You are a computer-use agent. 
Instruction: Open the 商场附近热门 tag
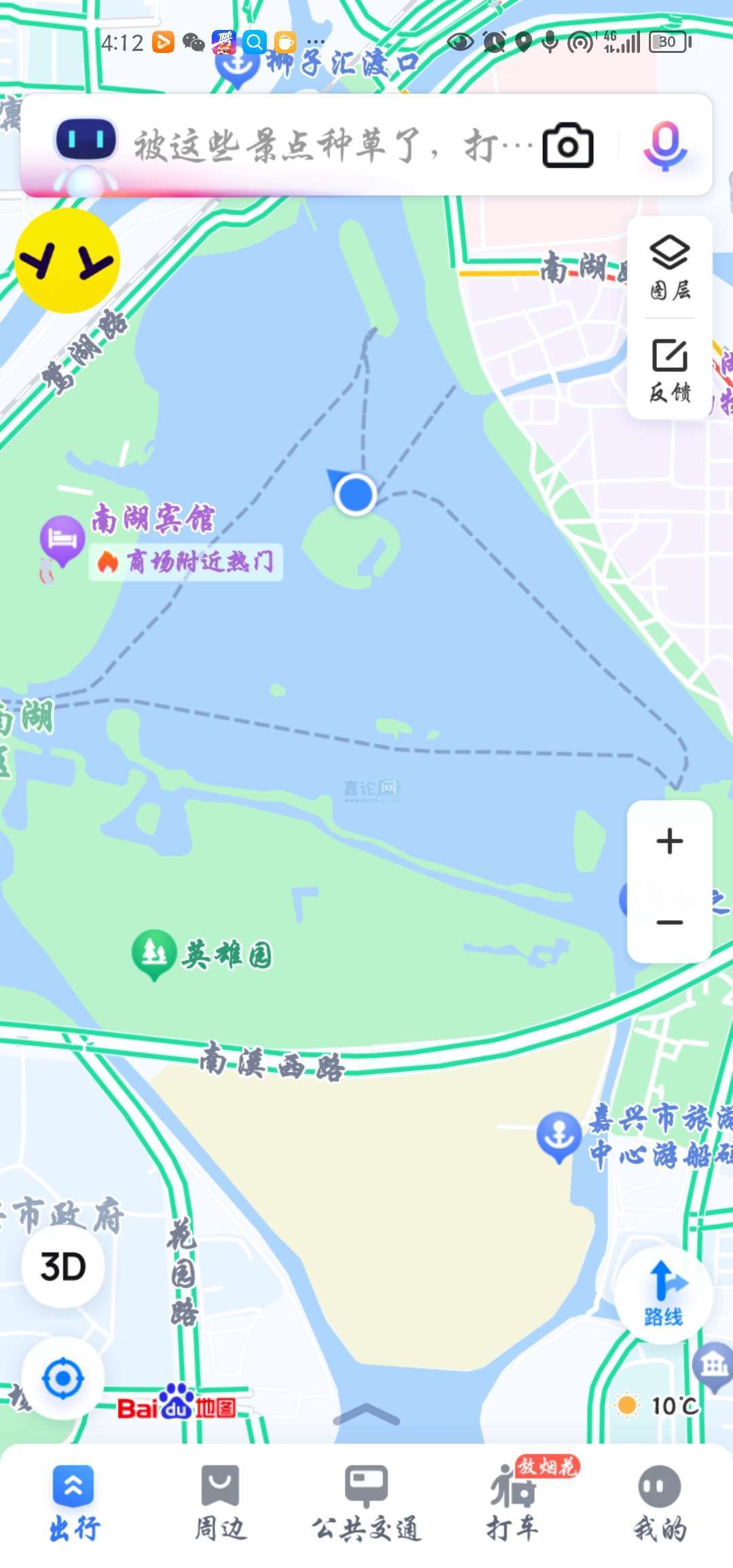point(186,562)
